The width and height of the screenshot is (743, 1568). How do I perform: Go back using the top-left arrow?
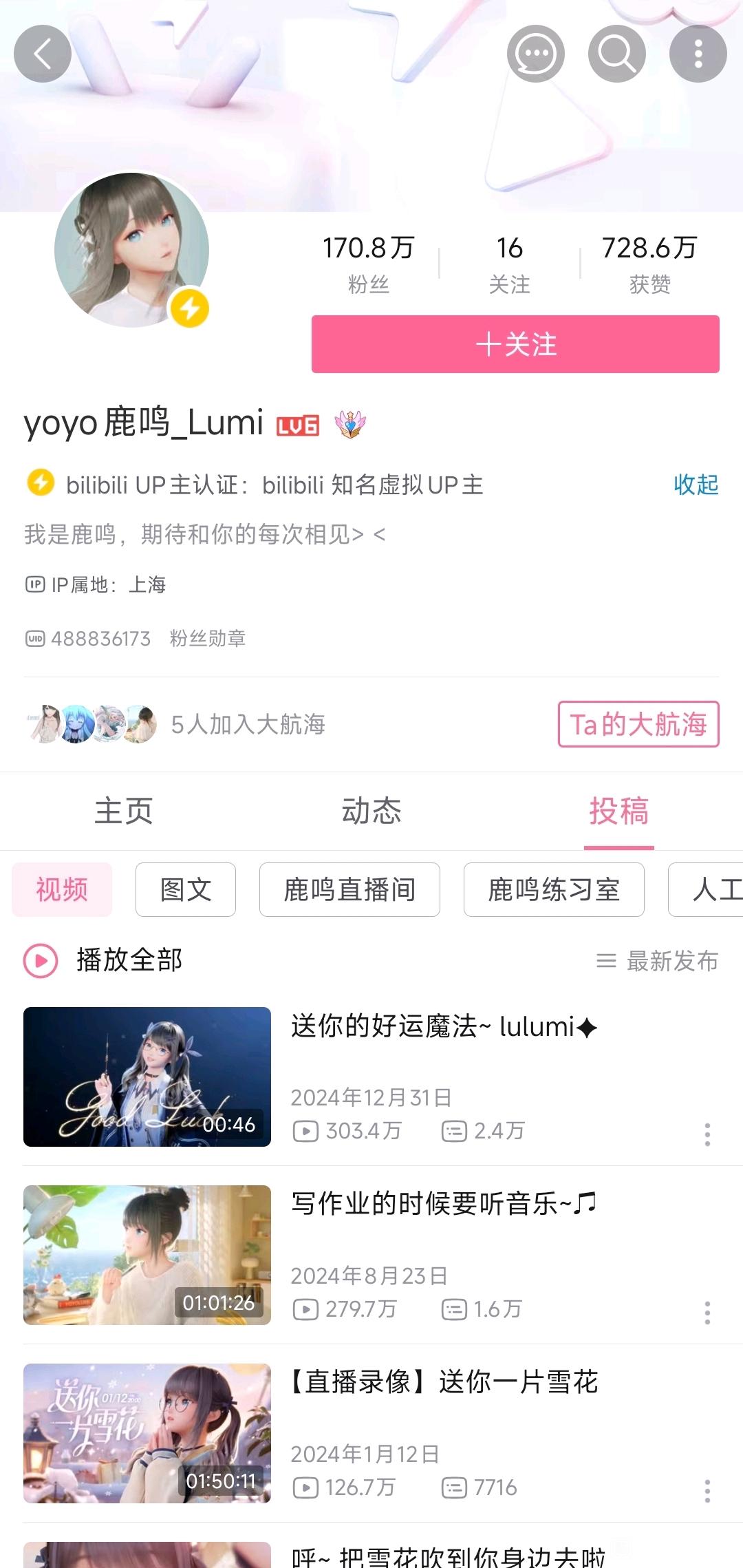(x=43, y=54)
